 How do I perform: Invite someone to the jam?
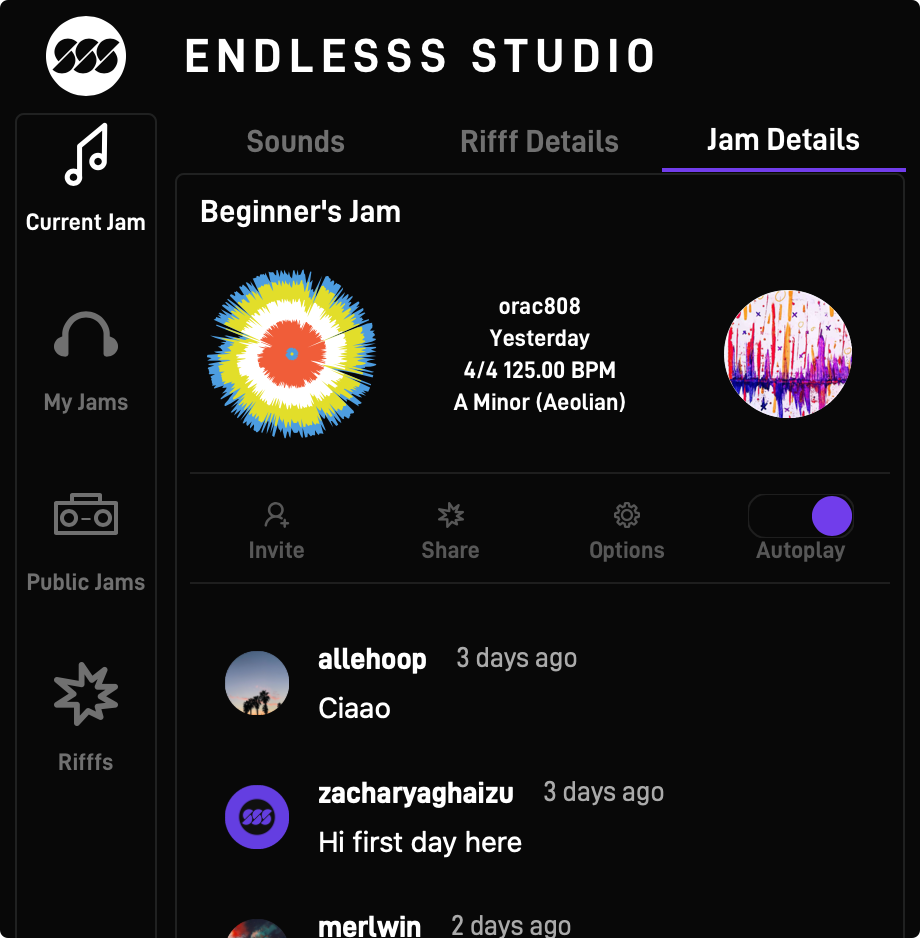[x=276, y=531]
